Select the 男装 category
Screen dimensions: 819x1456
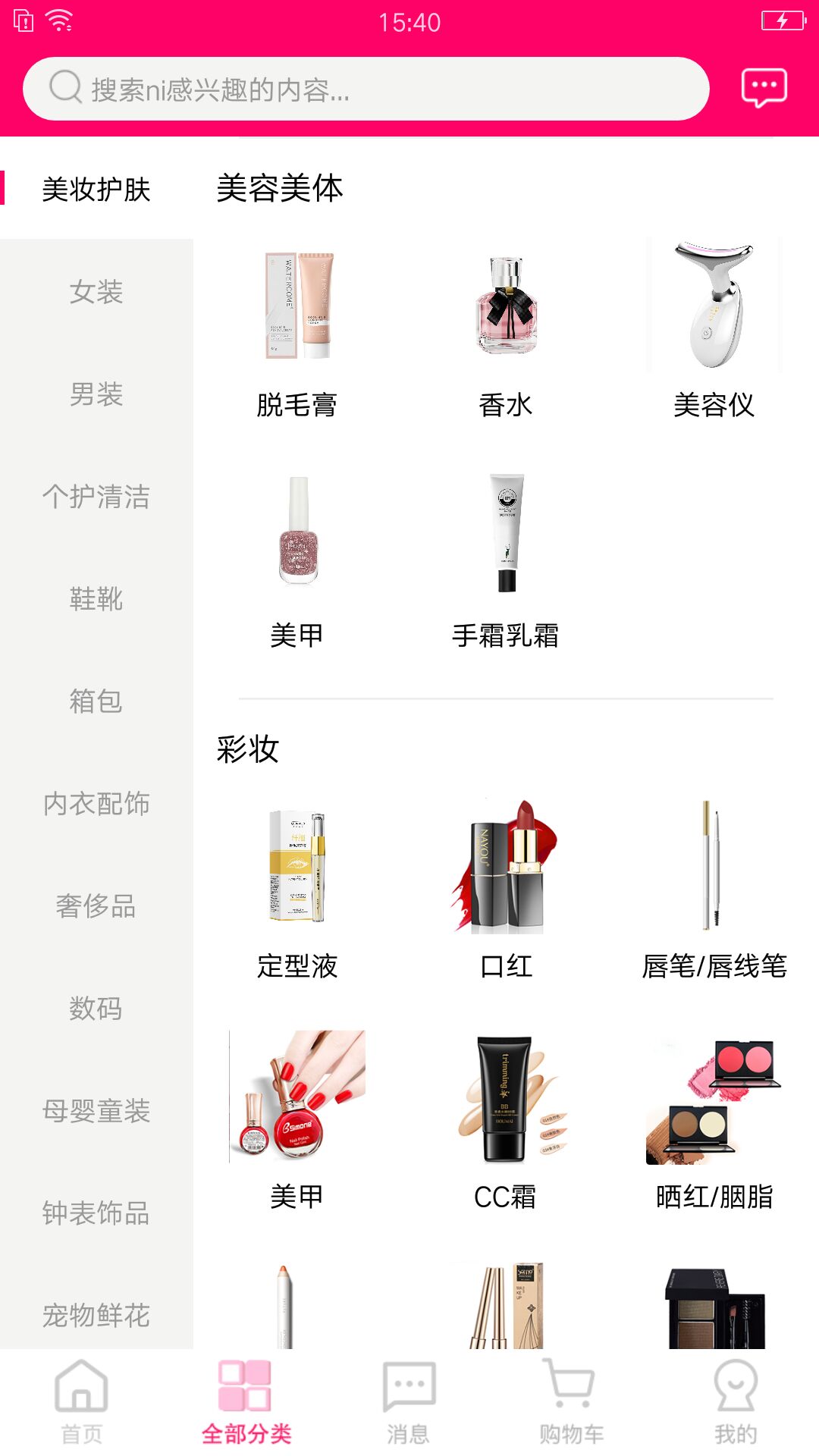(x=96, y=394)
